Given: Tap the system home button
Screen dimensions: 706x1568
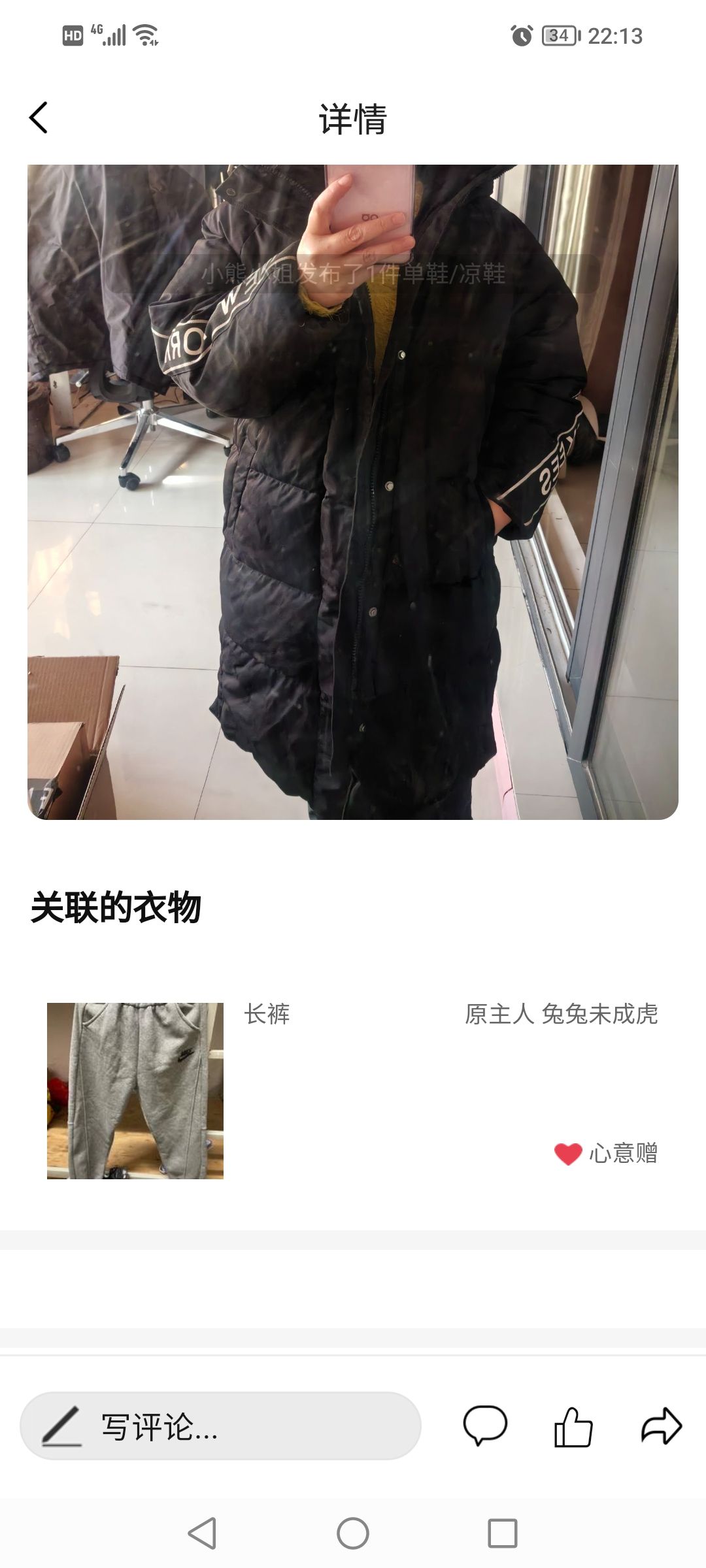Looking at the screenshot, I should pyautogui.click(x=353, y=1533).
